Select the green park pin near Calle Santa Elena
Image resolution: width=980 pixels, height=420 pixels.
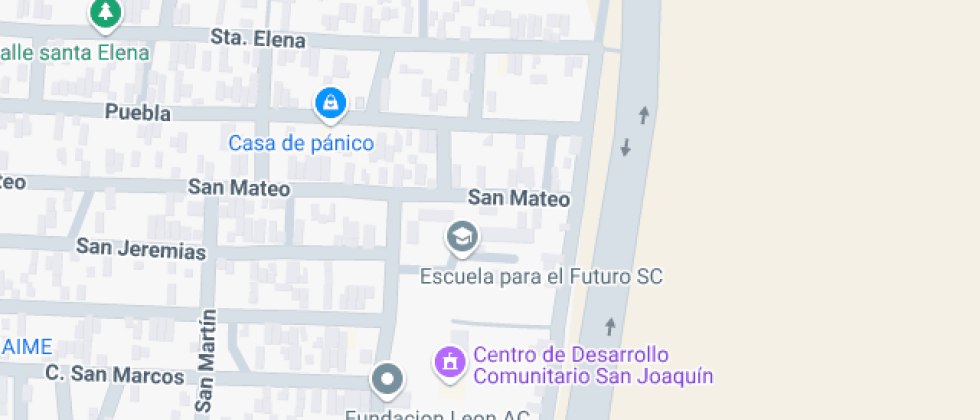[105, 14]
